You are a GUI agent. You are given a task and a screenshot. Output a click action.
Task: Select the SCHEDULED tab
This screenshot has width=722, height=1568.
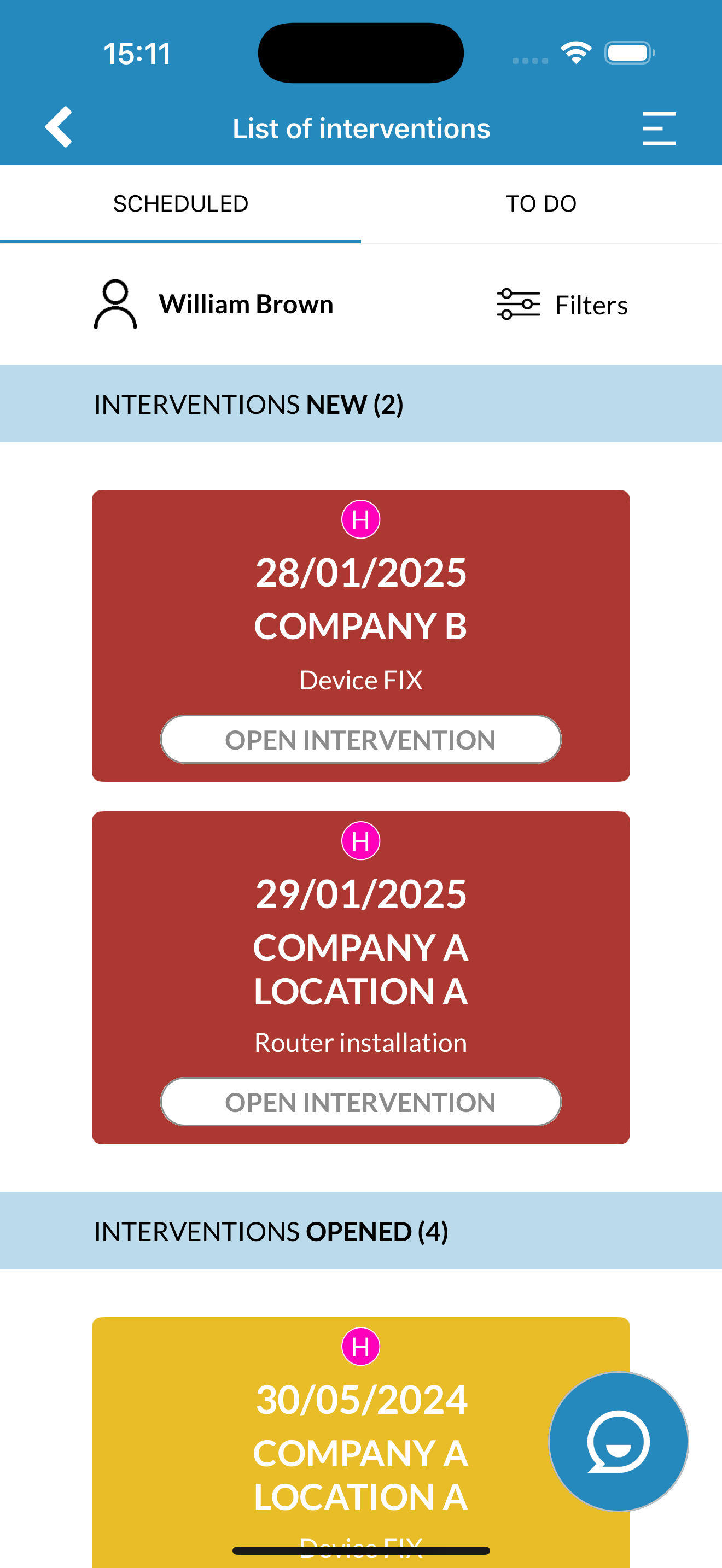click(x=180, y=204)
